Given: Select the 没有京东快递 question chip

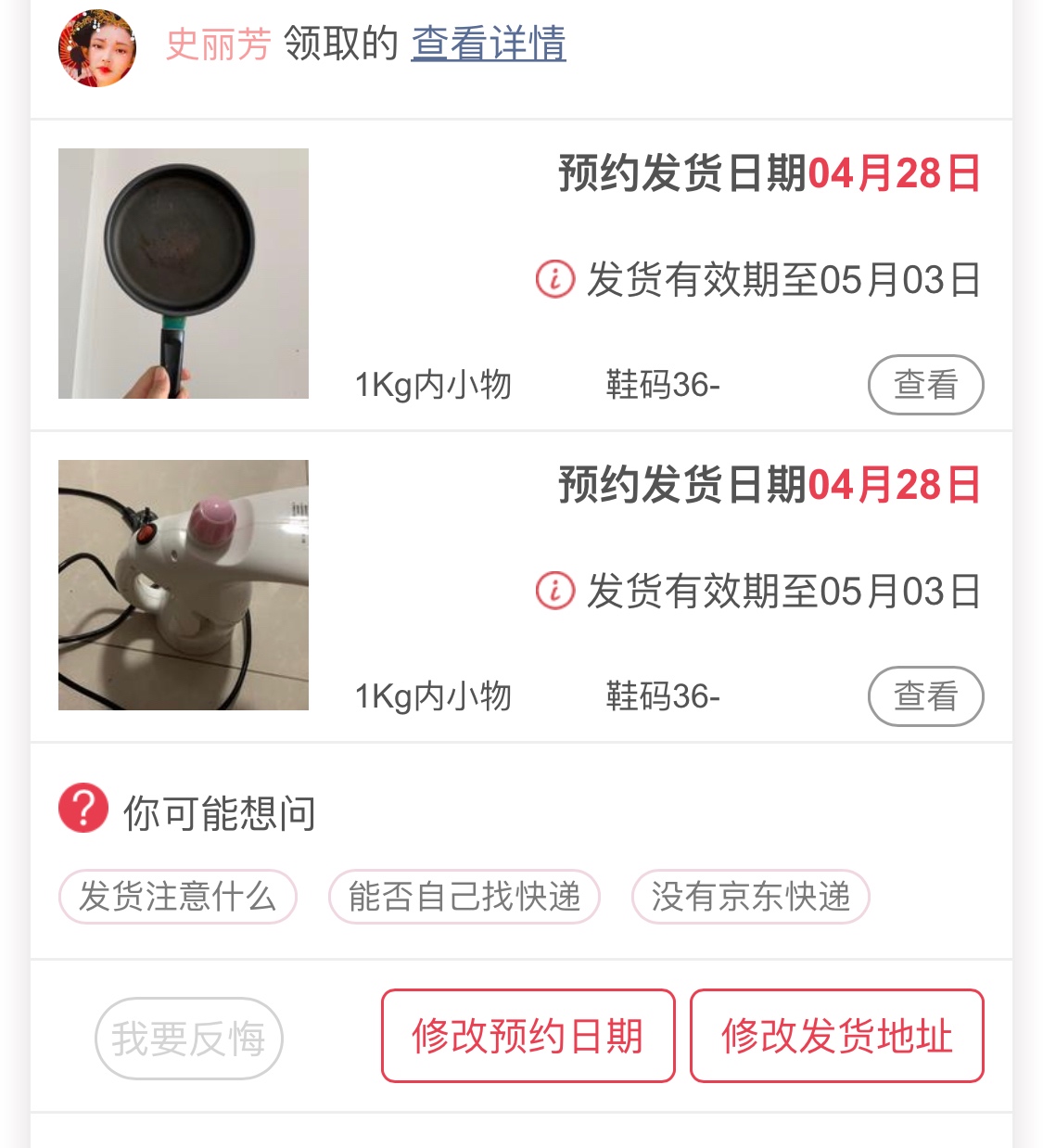Looking at the screenshot, I should (750, 897).
